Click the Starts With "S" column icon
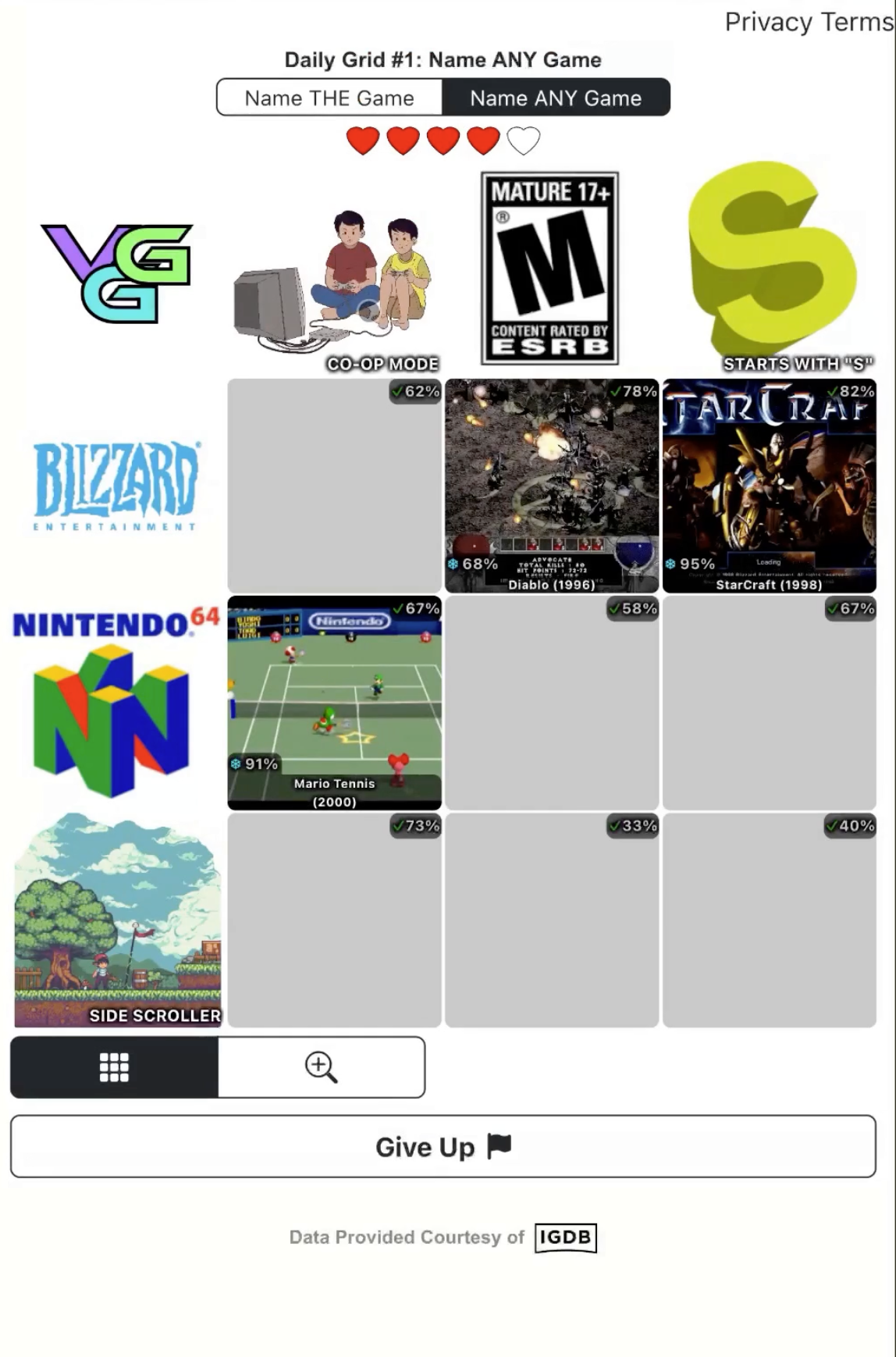The height and width of the screenshot is (1357, 896). (x=773, y=265)
